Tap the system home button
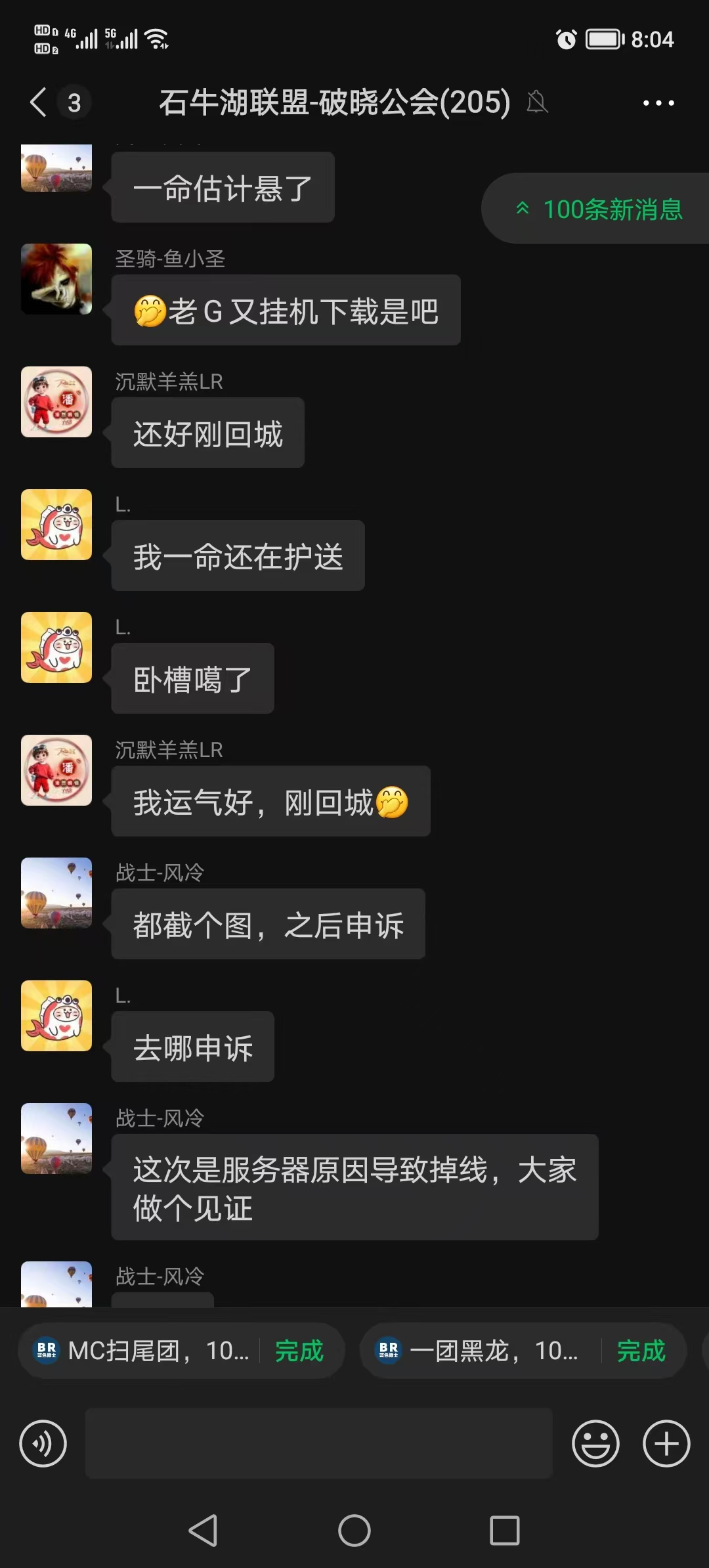Viewport: 709px width, 1568px height. tap(354, 1531)
